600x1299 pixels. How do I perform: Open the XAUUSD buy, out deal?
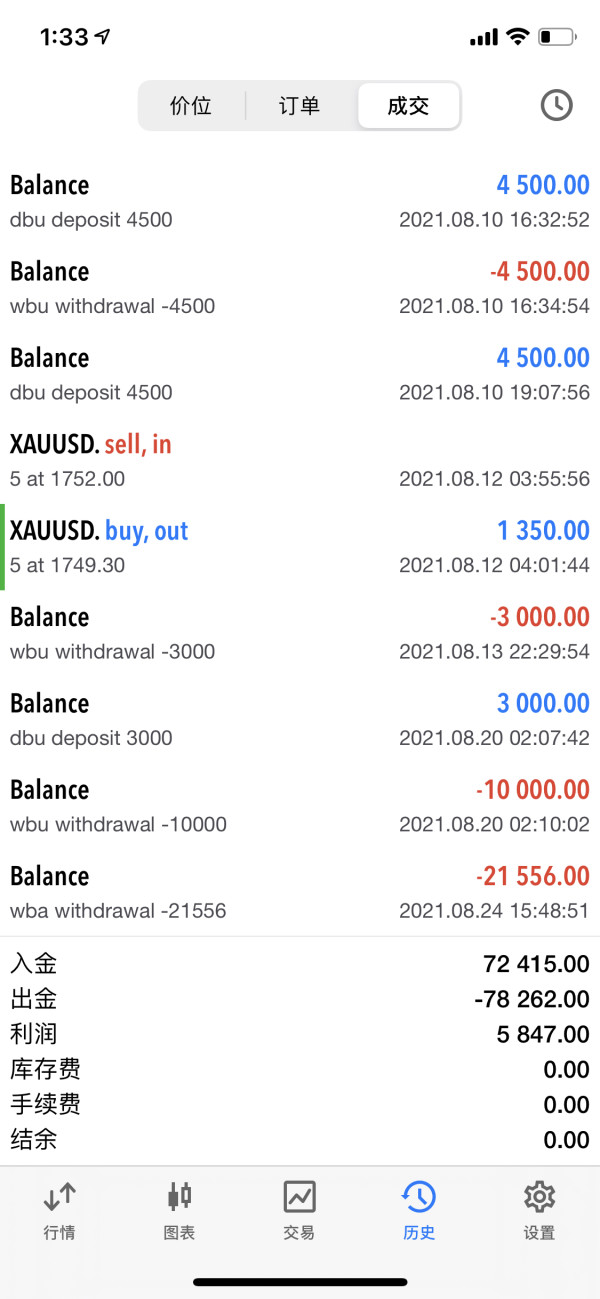click(x=300, y=547)
